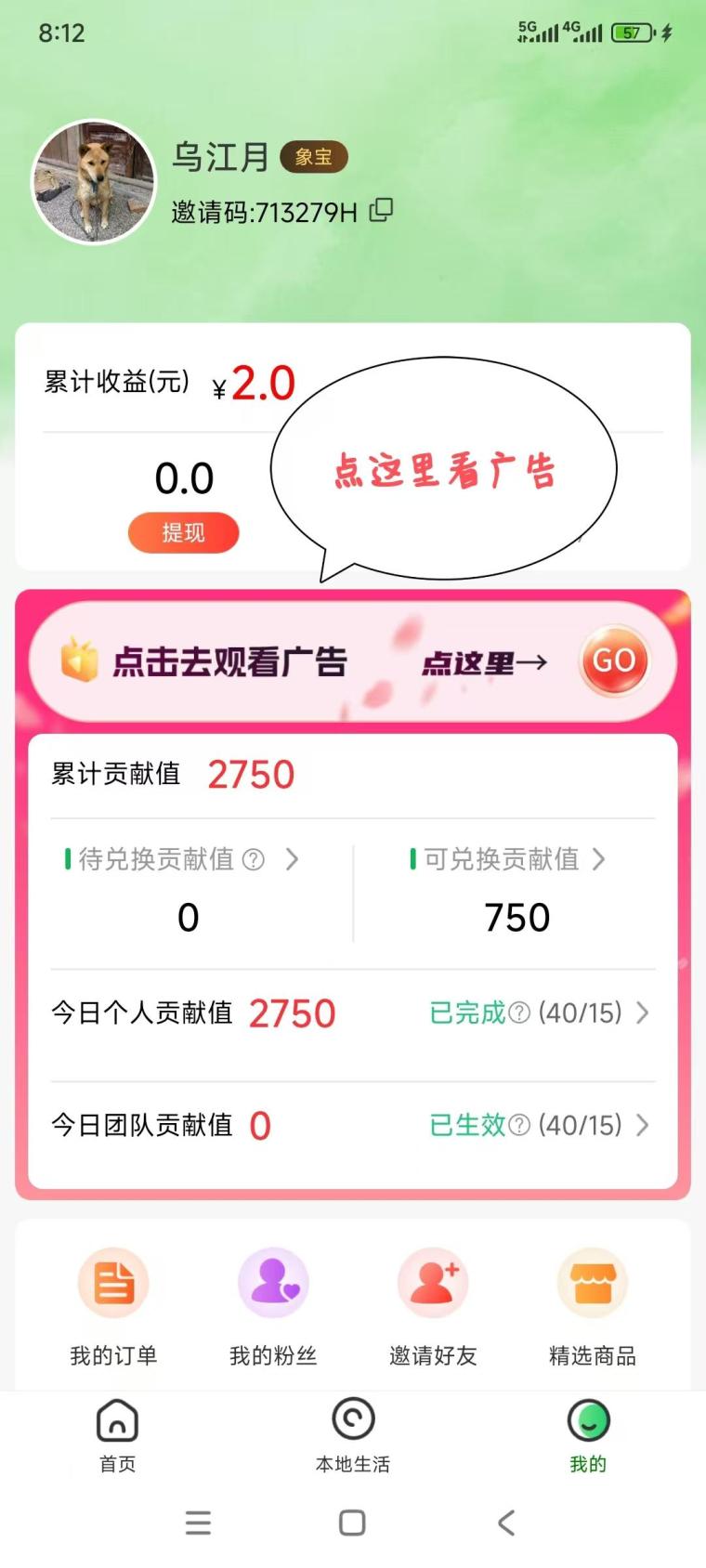This screenshot has height=1568, width=706.
Task: Tap the 提现 withdraw button
Action: pos(183,533)
